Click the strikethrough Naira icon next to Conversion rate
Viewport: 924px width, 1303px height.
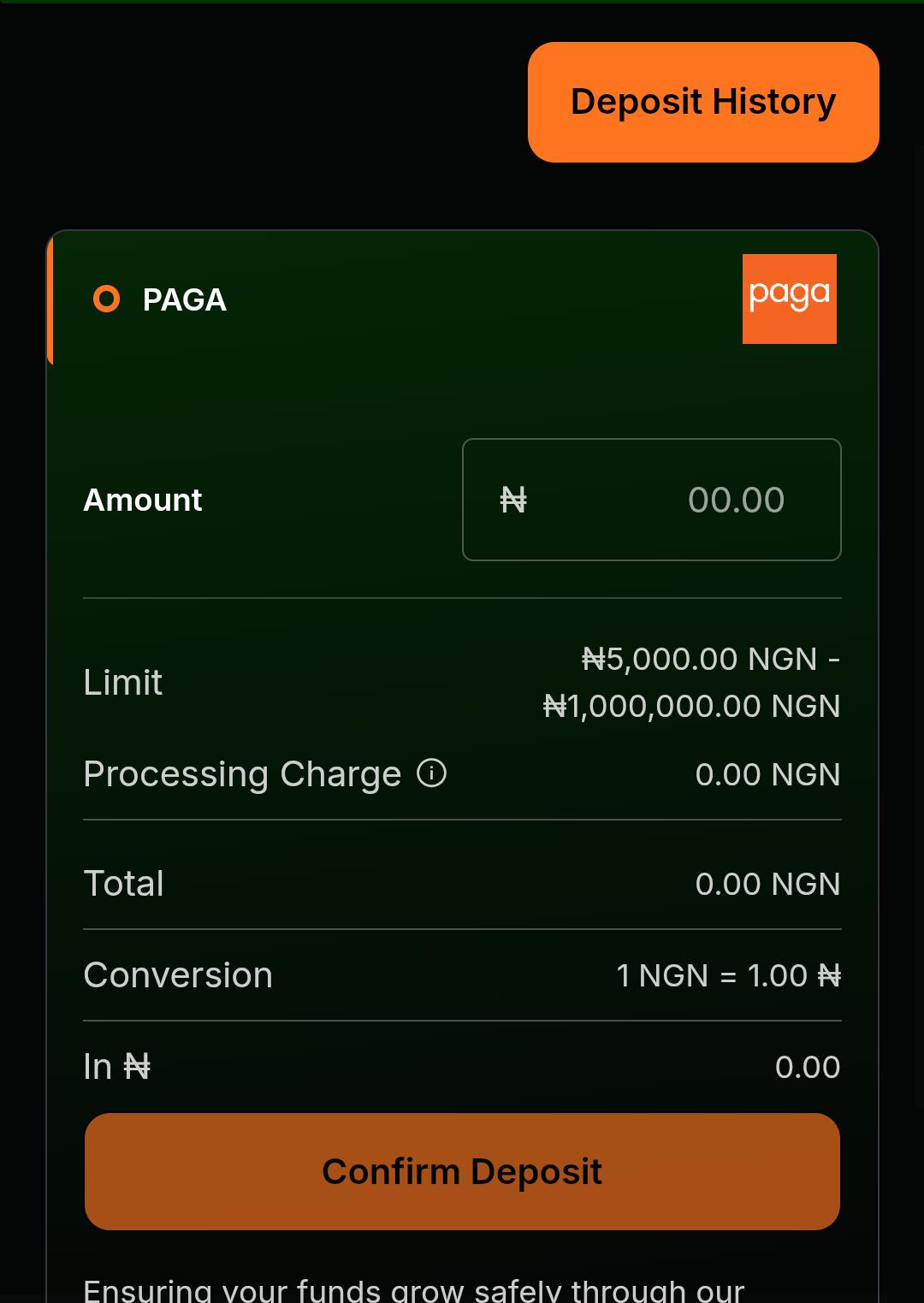828,974
